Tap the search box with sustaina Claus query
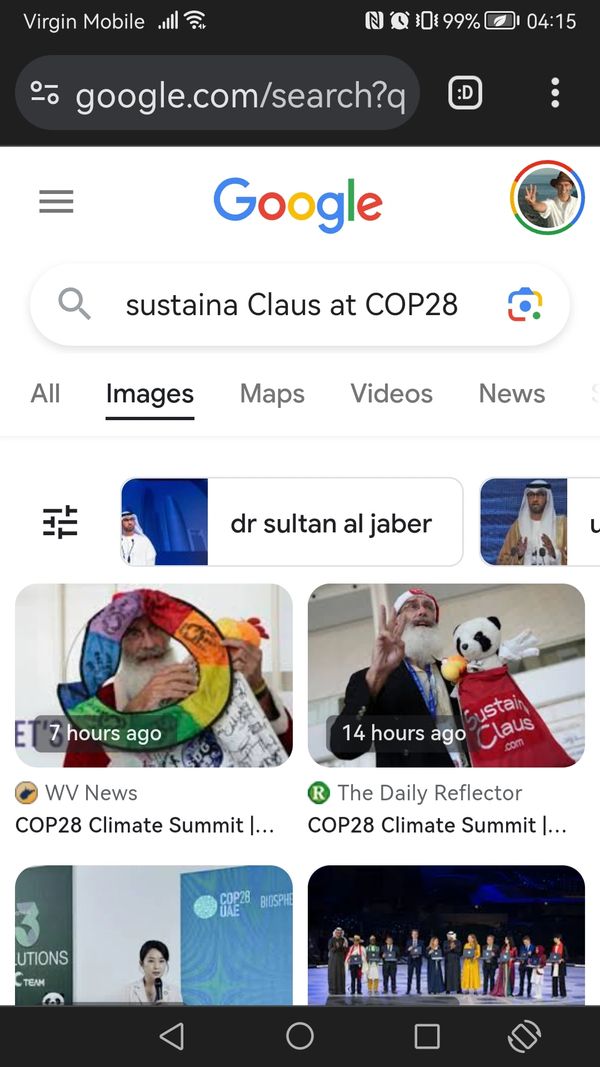 [290, 305]
